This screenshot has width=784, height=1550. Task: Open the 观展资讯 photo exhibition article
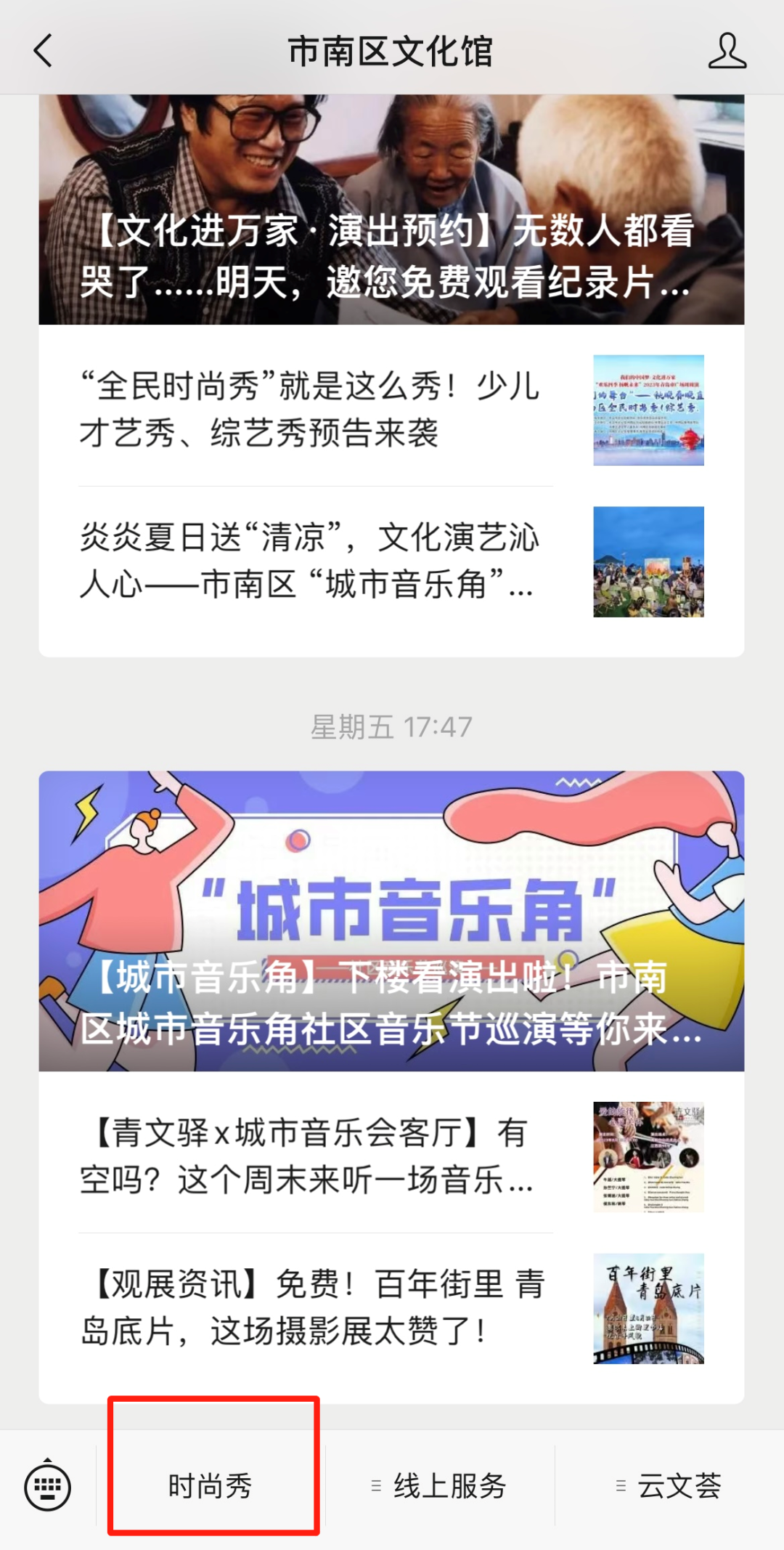(391, 1308)
